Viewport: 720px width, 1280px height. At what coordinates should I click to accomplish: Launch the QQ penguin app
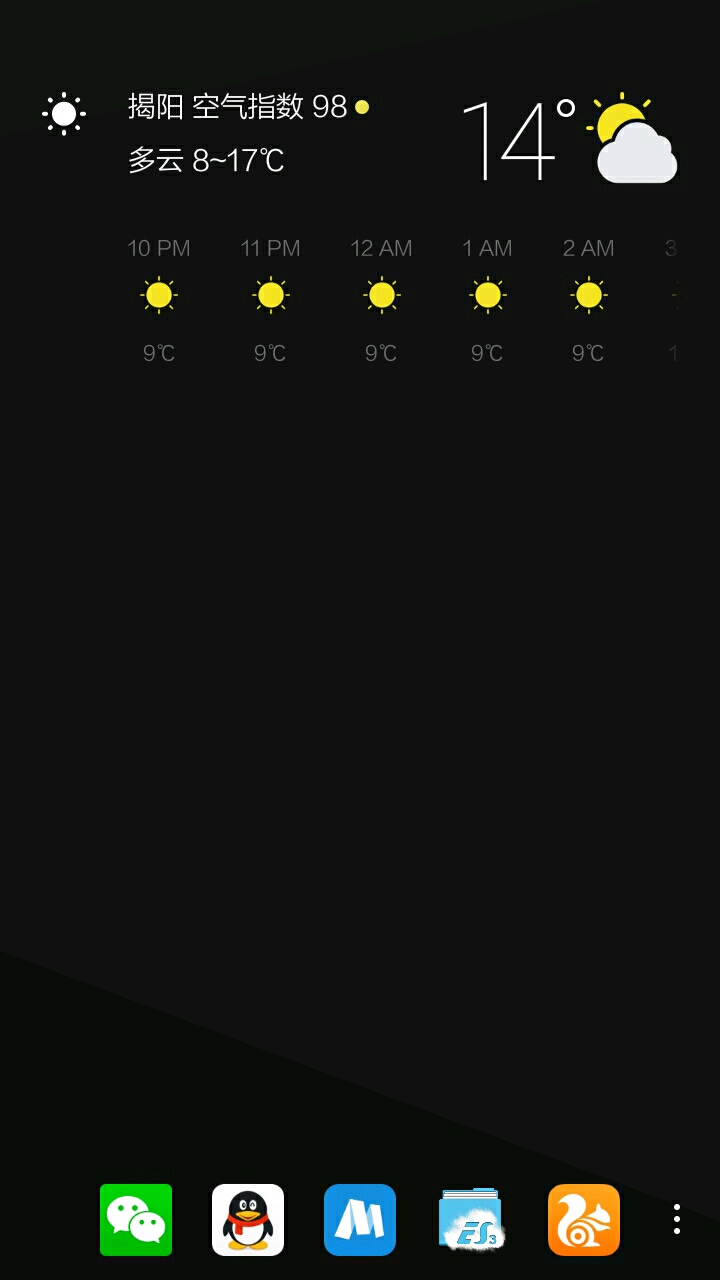[248, 1219]
